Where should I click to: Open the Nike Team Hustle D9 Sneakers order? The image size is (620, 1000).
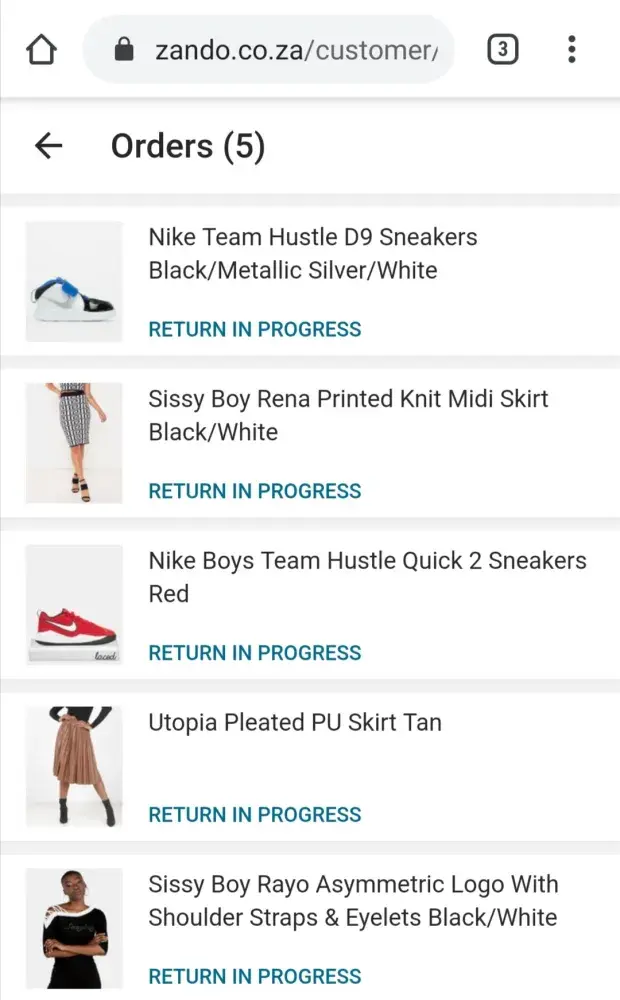click(x=312, y=253)
